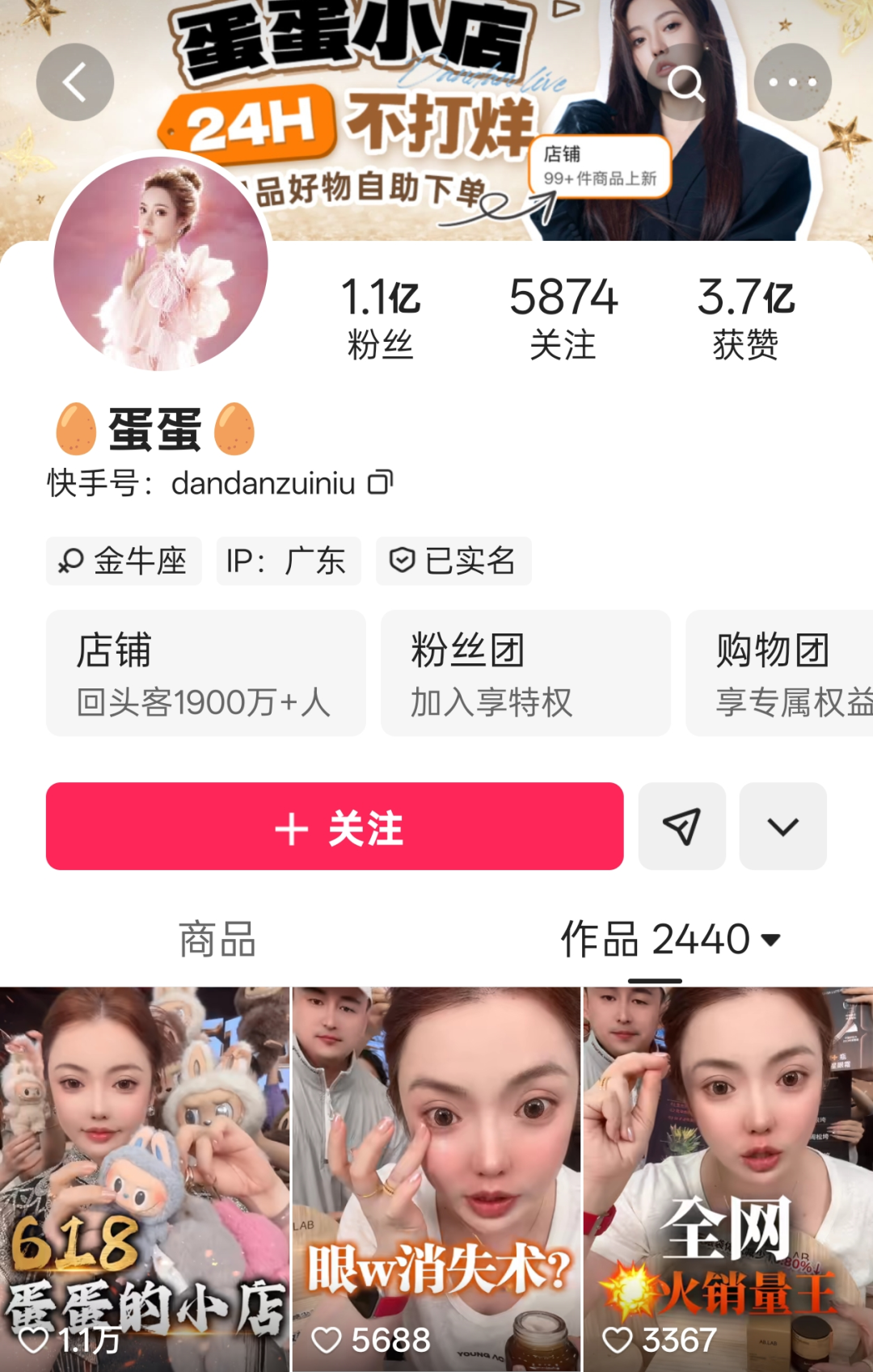Play the 眼w消失术? video
The height and width of the screenshot is (1372, 873).
(436, 1178)
